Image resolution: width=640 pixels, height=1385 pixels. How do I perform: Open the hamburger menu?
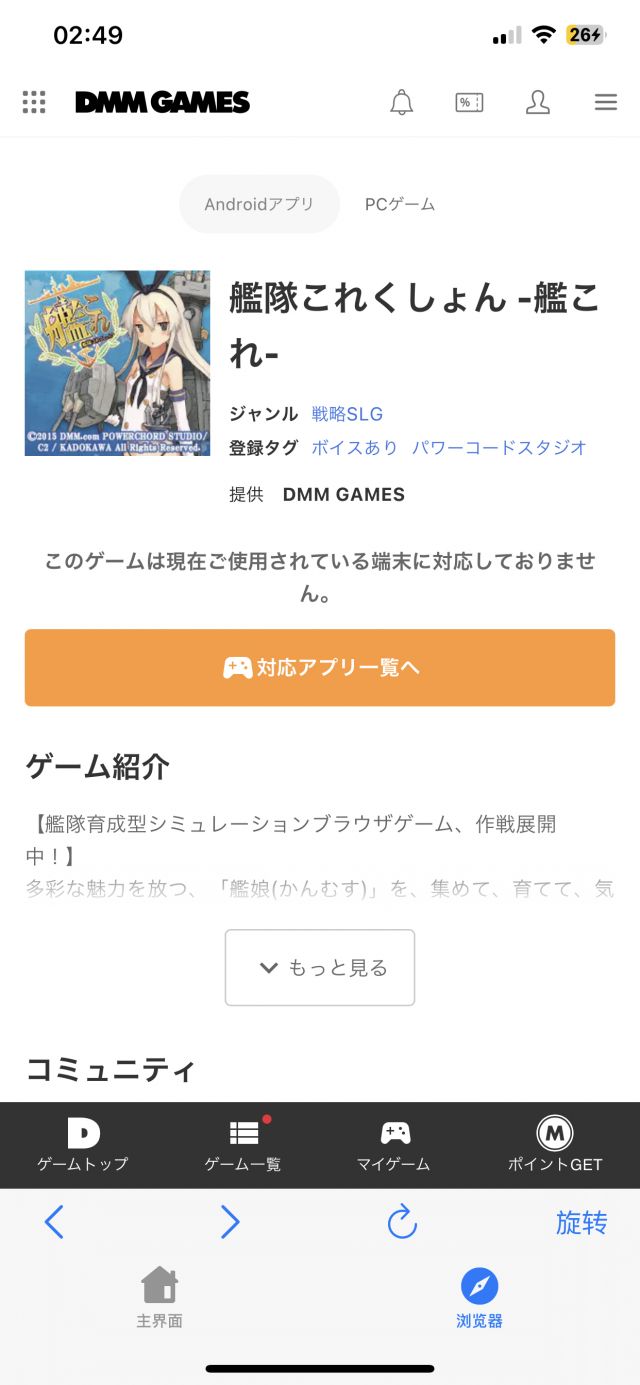(x=606, y=102)
